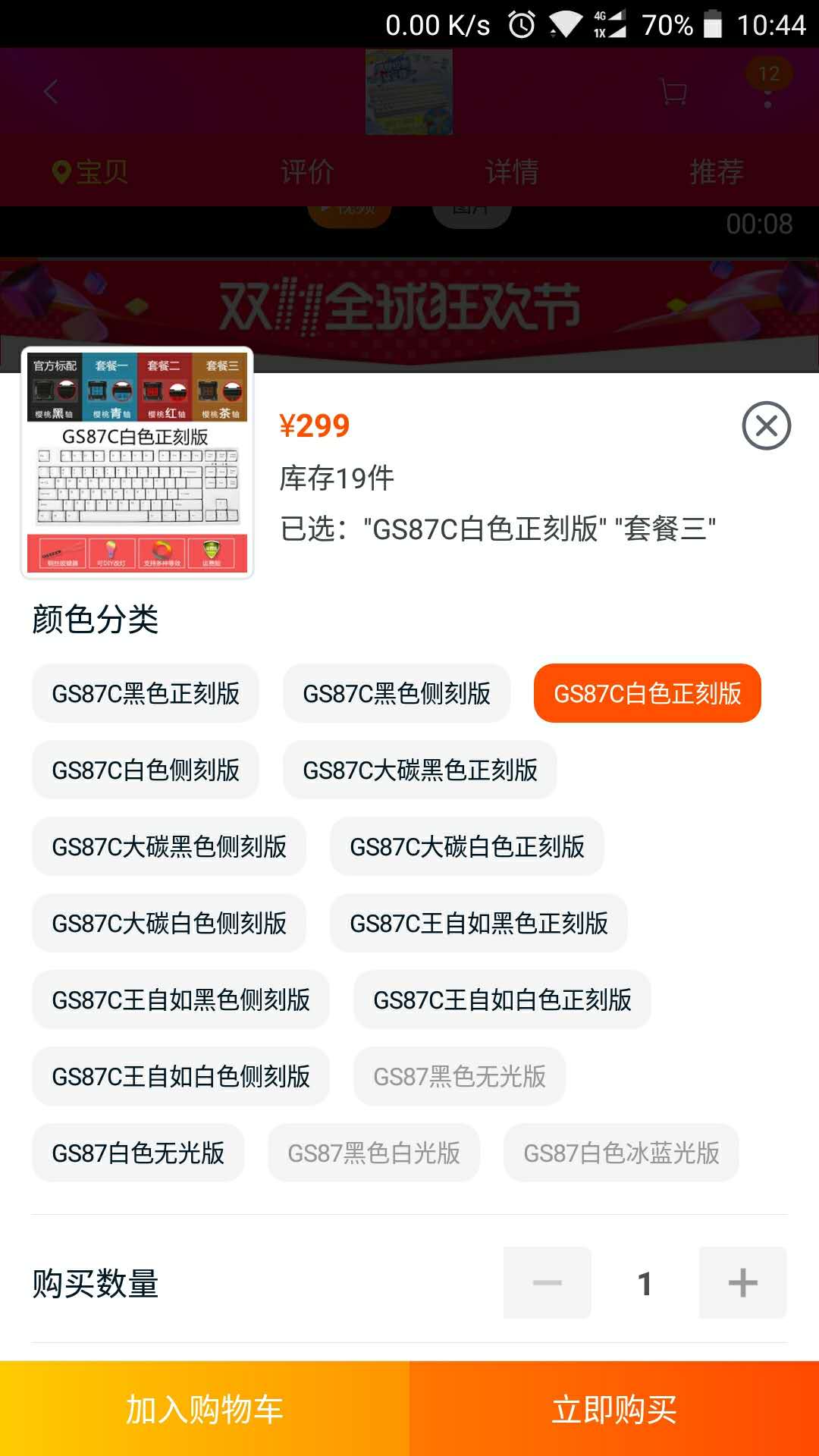Pick GS87C白色侧刻版 variant
Image resolution: width=819 pixels, height=1456 pixels.
point(146,770)
